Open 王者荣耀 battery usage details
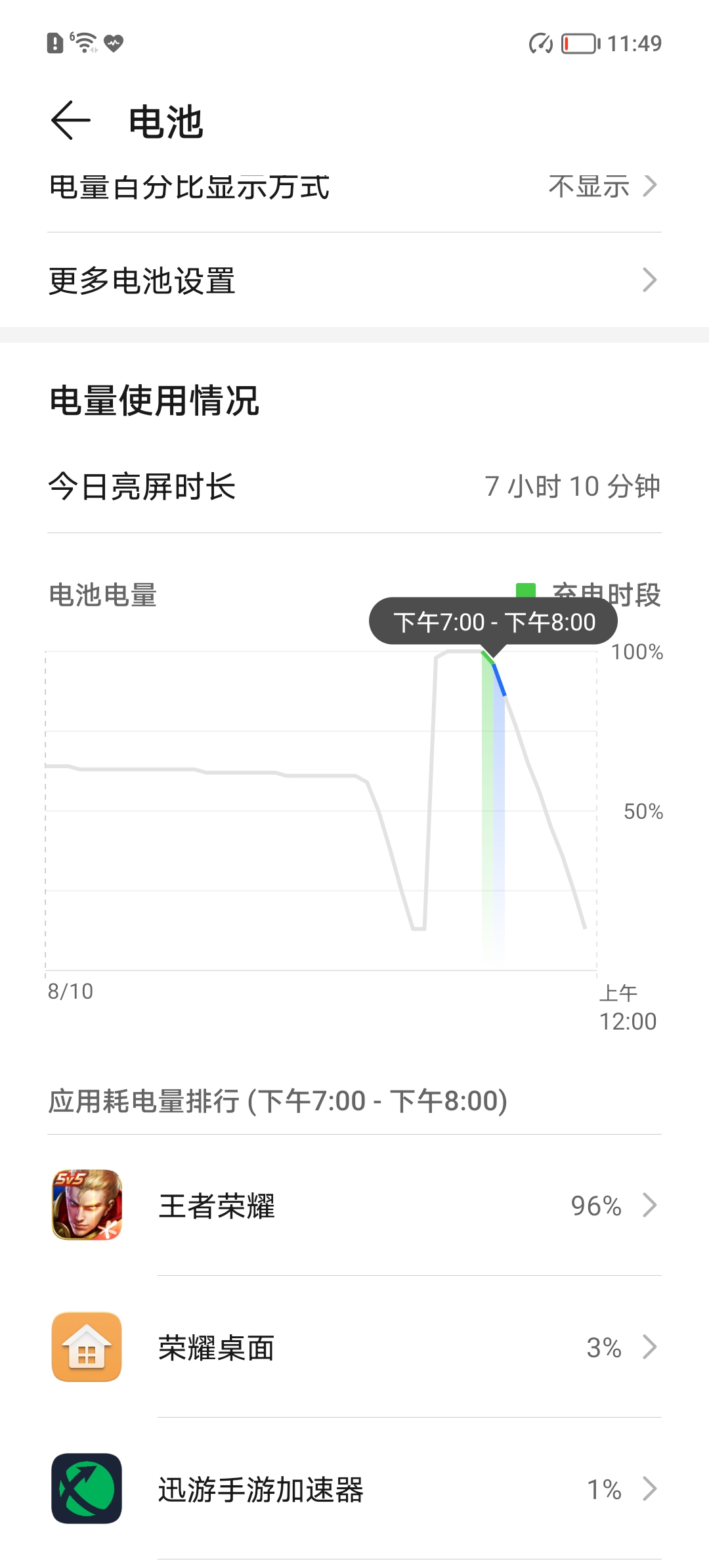Viewport: 709px width, 1568px height. [354, 1206]
